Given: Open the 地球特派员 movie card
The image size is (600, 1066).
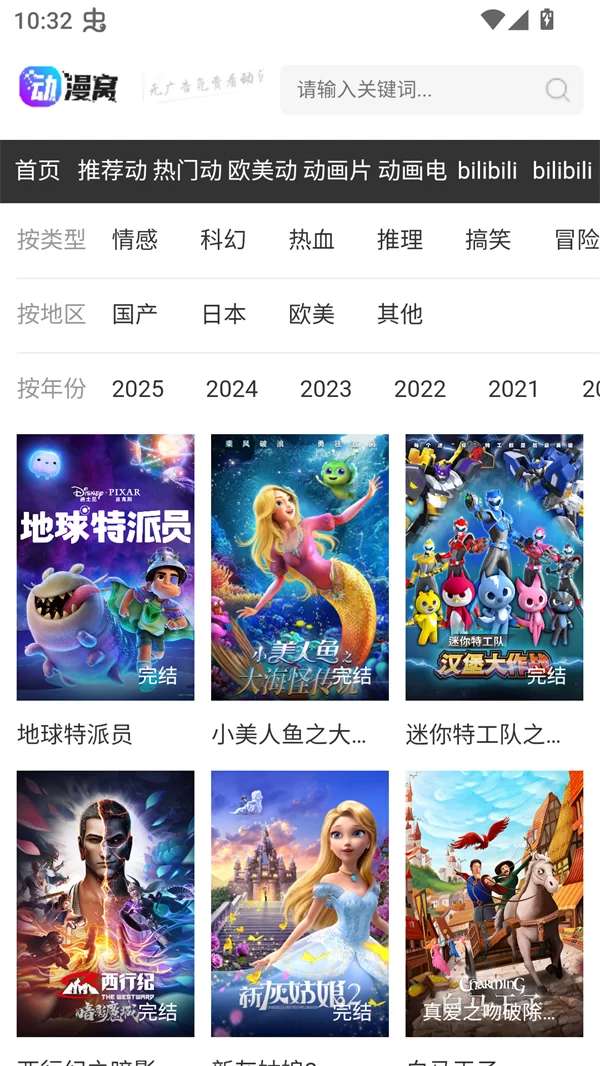Looking at the screenshot, I should [x=105, y=567].
